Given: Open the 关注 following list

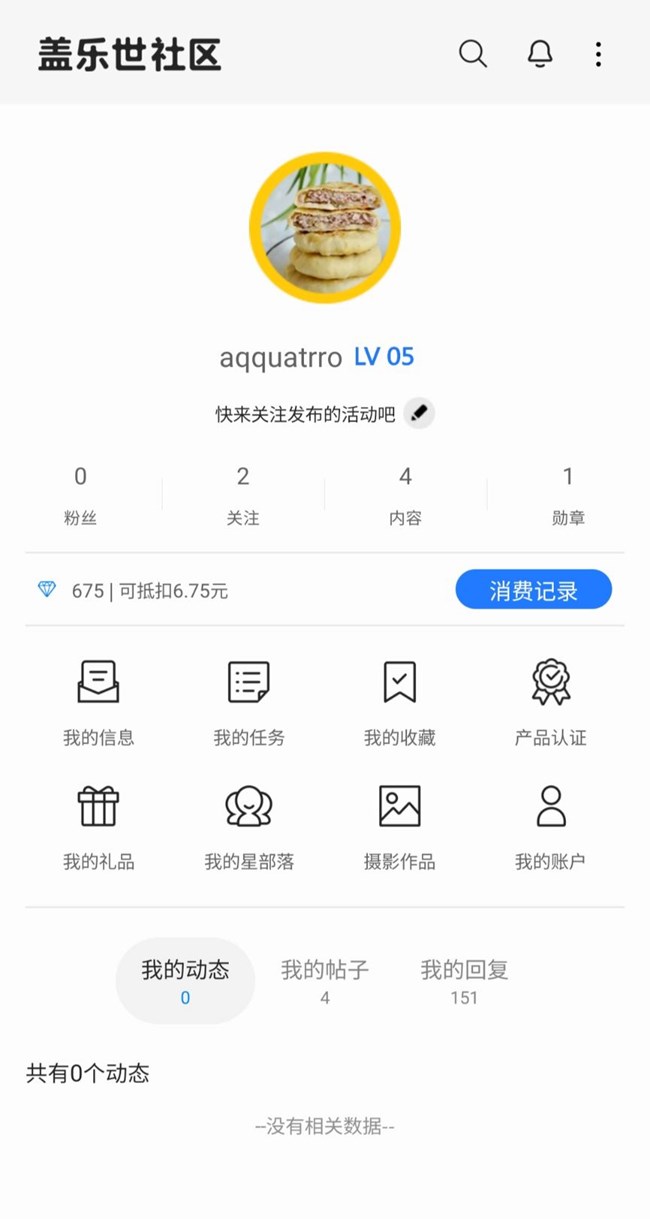Looking at the screenshot, I should coord(243,496).
